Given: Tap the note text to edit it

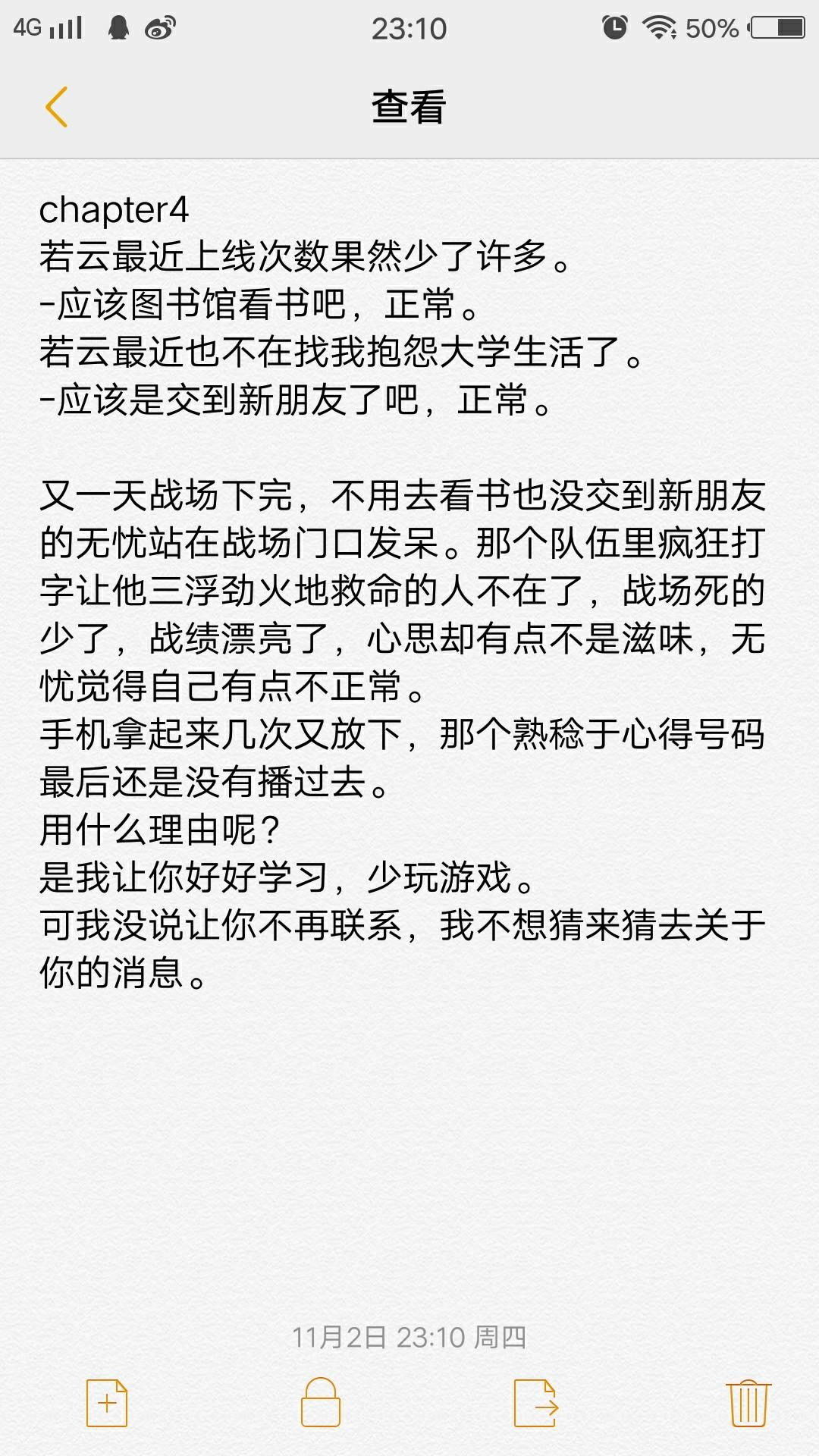Looking at the screenshot, I should tap(402, 591).
